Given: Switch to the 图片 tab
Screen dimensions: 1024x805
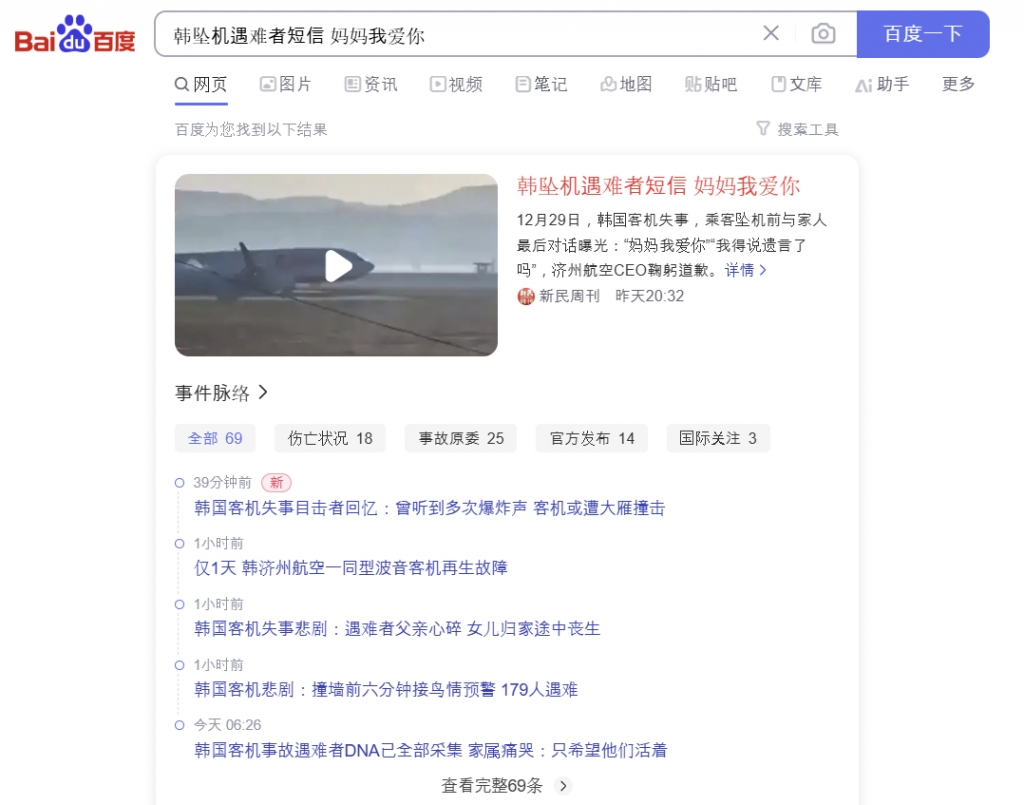Looking at the screenshot, I should (x=285, y=84).
